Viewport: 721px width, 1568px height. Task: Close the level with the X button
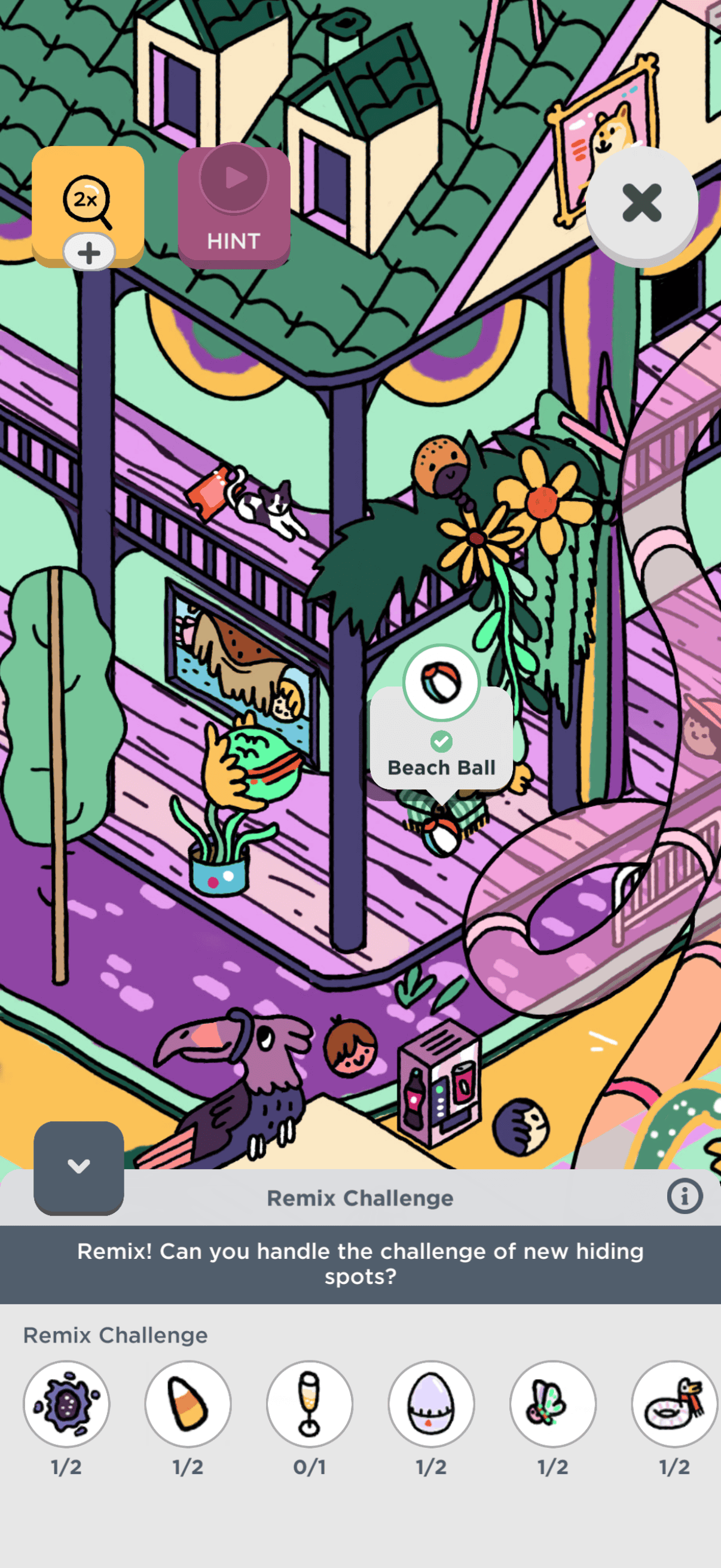(x=641, y=203)
